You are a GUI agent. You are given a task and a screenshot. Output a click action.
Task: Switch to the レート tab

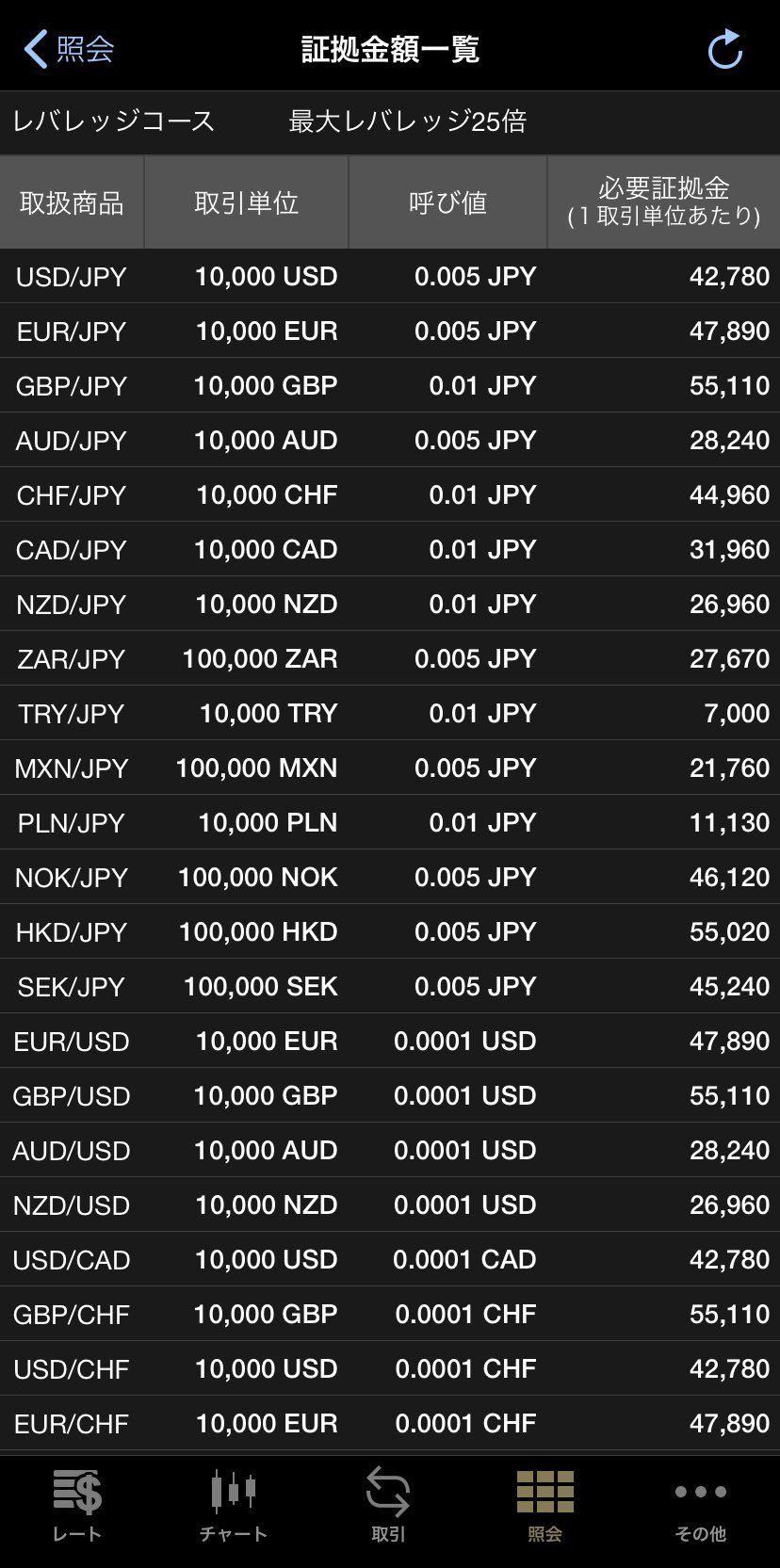[77, 1506]
